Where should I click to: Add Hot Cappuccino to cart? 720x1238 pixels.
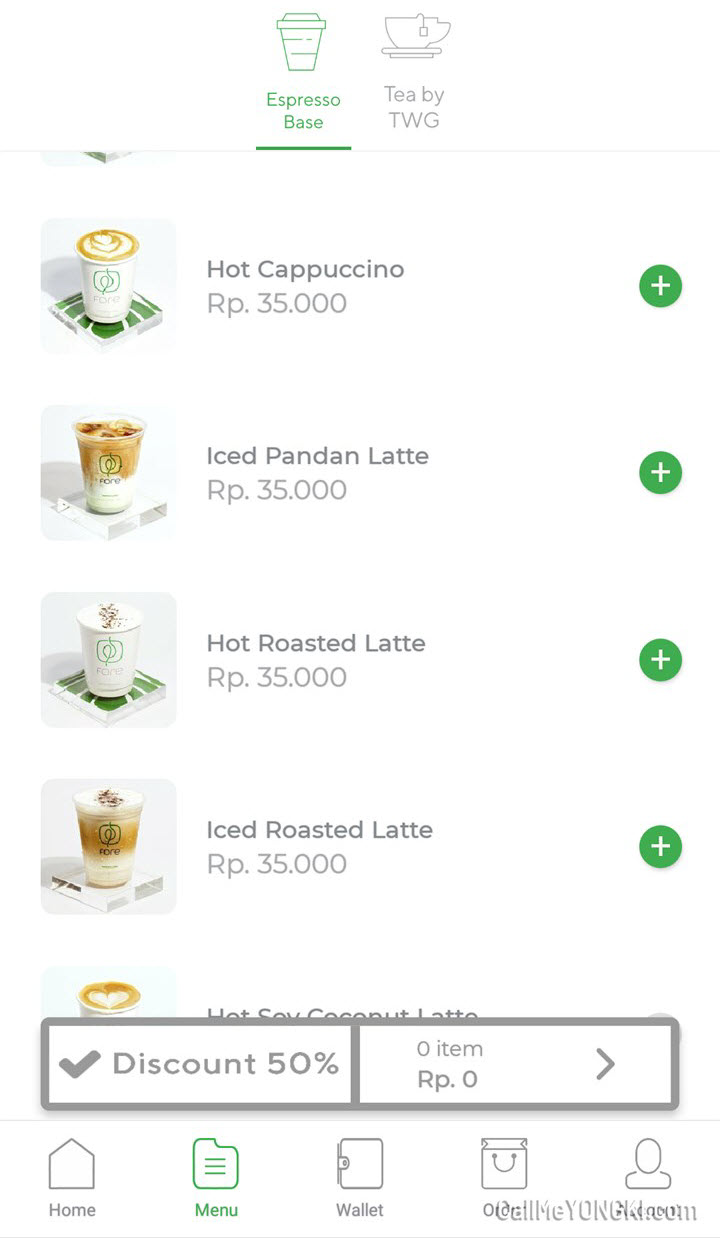point(660,286)
